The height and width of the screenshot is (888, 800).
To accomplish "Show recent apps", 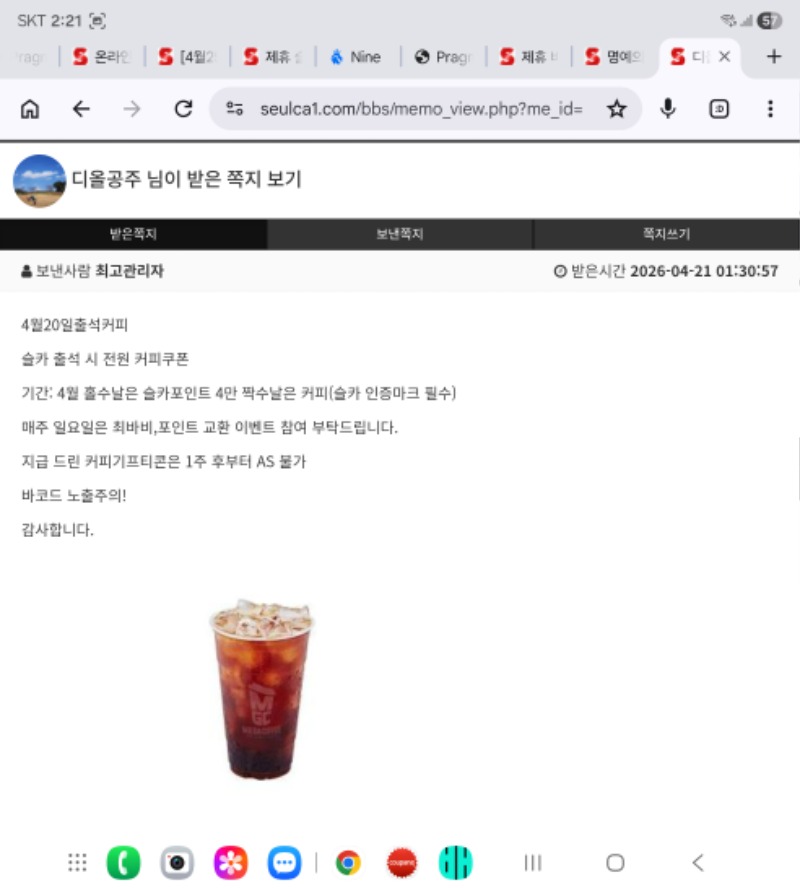I will 533,862.
